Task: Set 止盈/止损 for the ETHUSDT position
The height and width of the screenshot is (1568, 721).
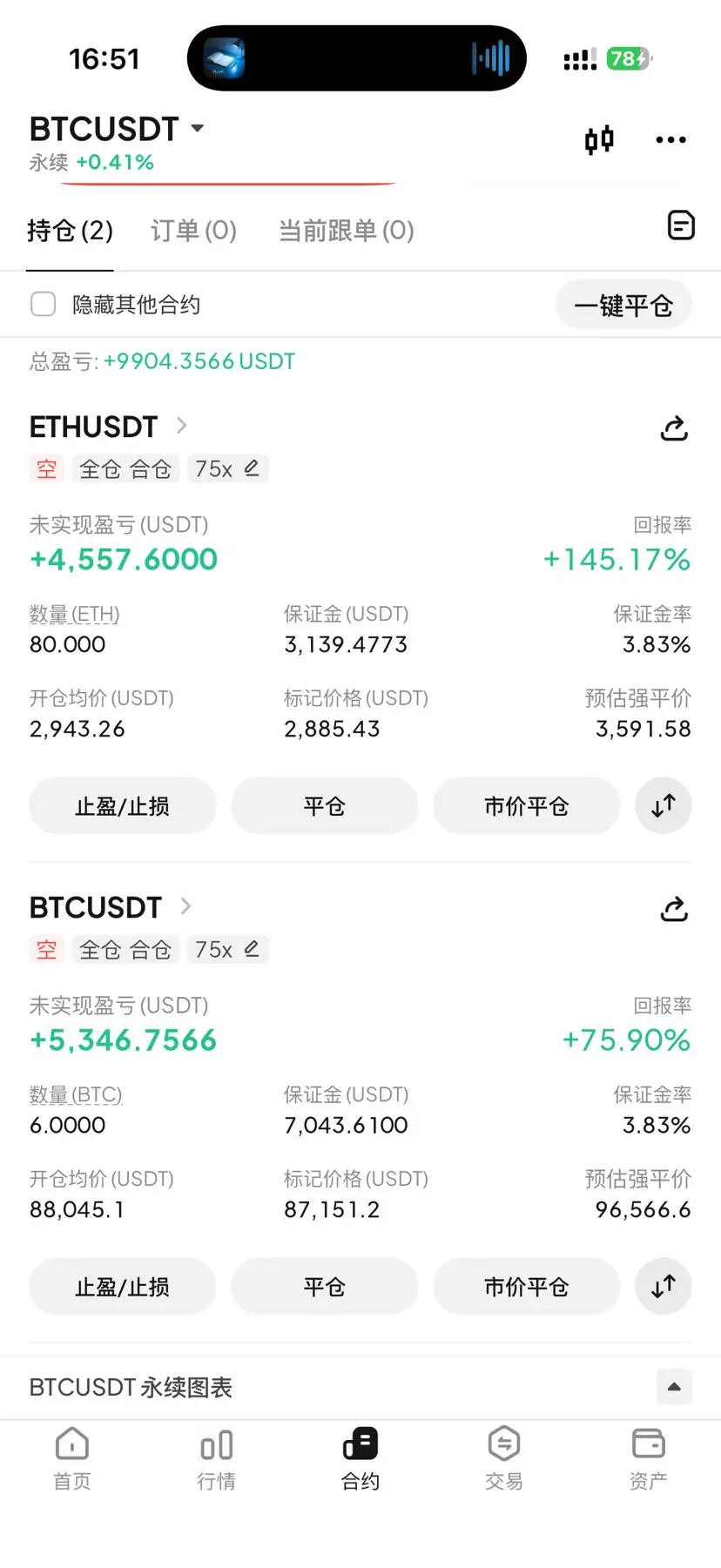Action: pyautogui.click(x=122, y=806)
